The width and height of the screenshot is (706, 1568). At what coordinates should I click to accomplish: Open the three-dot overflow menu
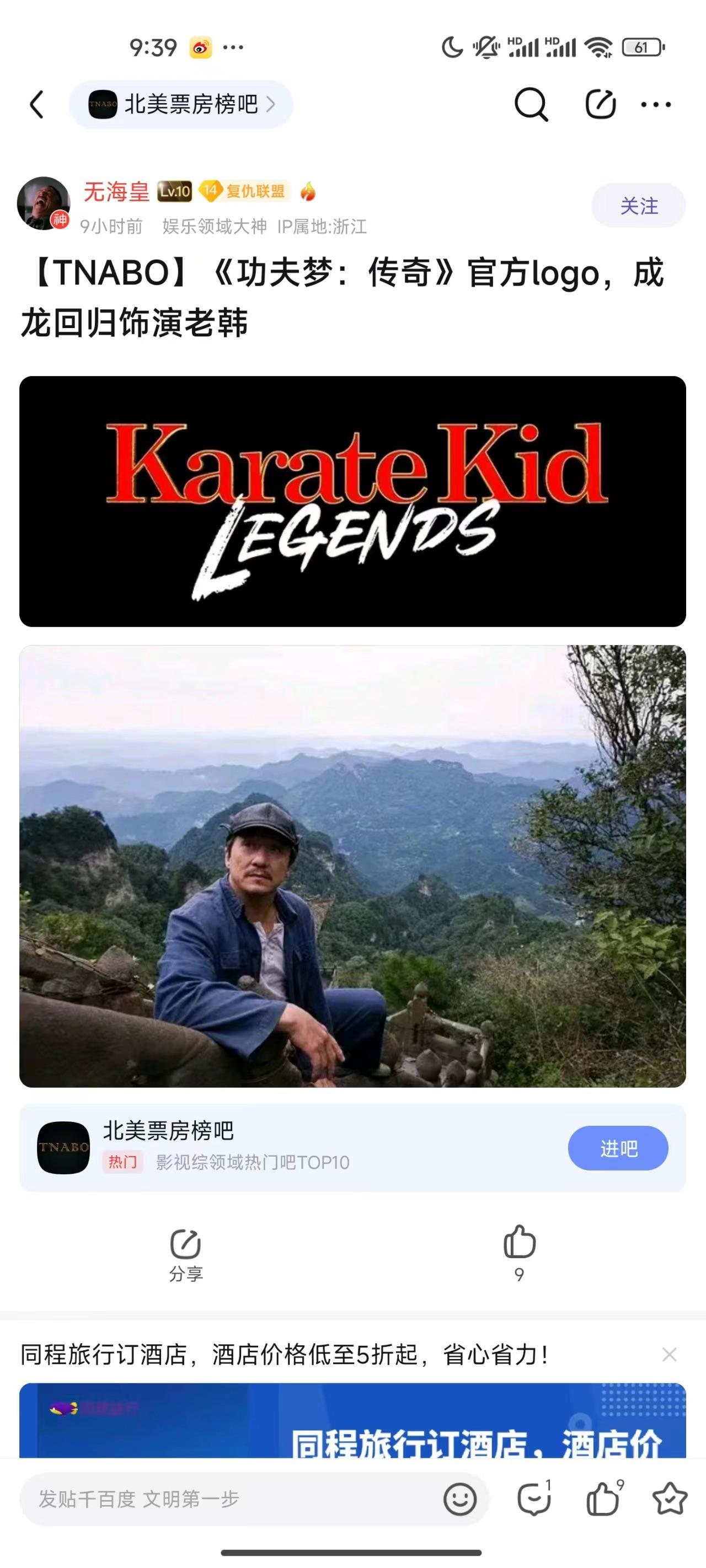coord(656,105)
